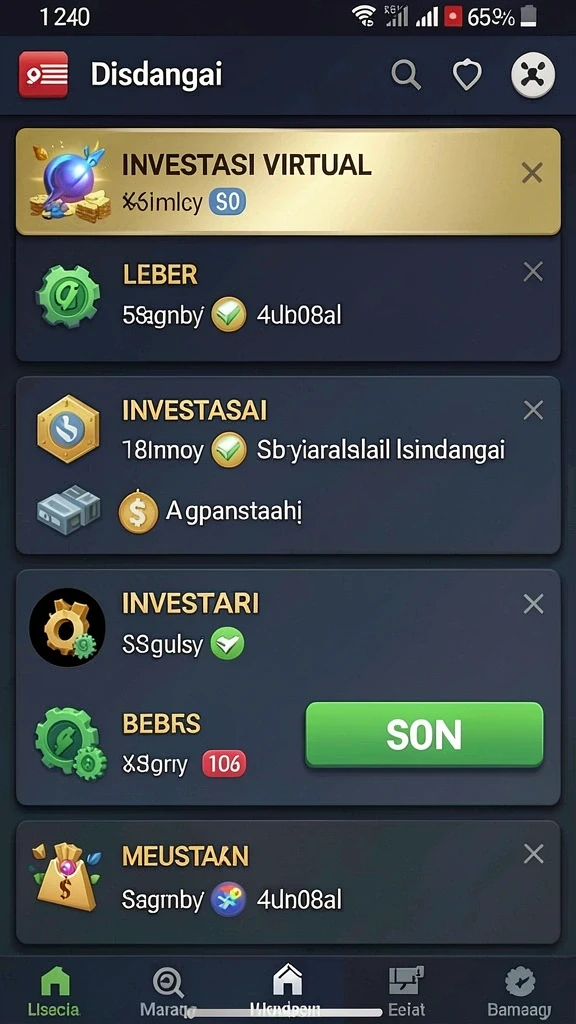The height and width of the screenshot is (1024, 576).
Task: Close the INVESTASAI card
Action: [x=533, y=410]
